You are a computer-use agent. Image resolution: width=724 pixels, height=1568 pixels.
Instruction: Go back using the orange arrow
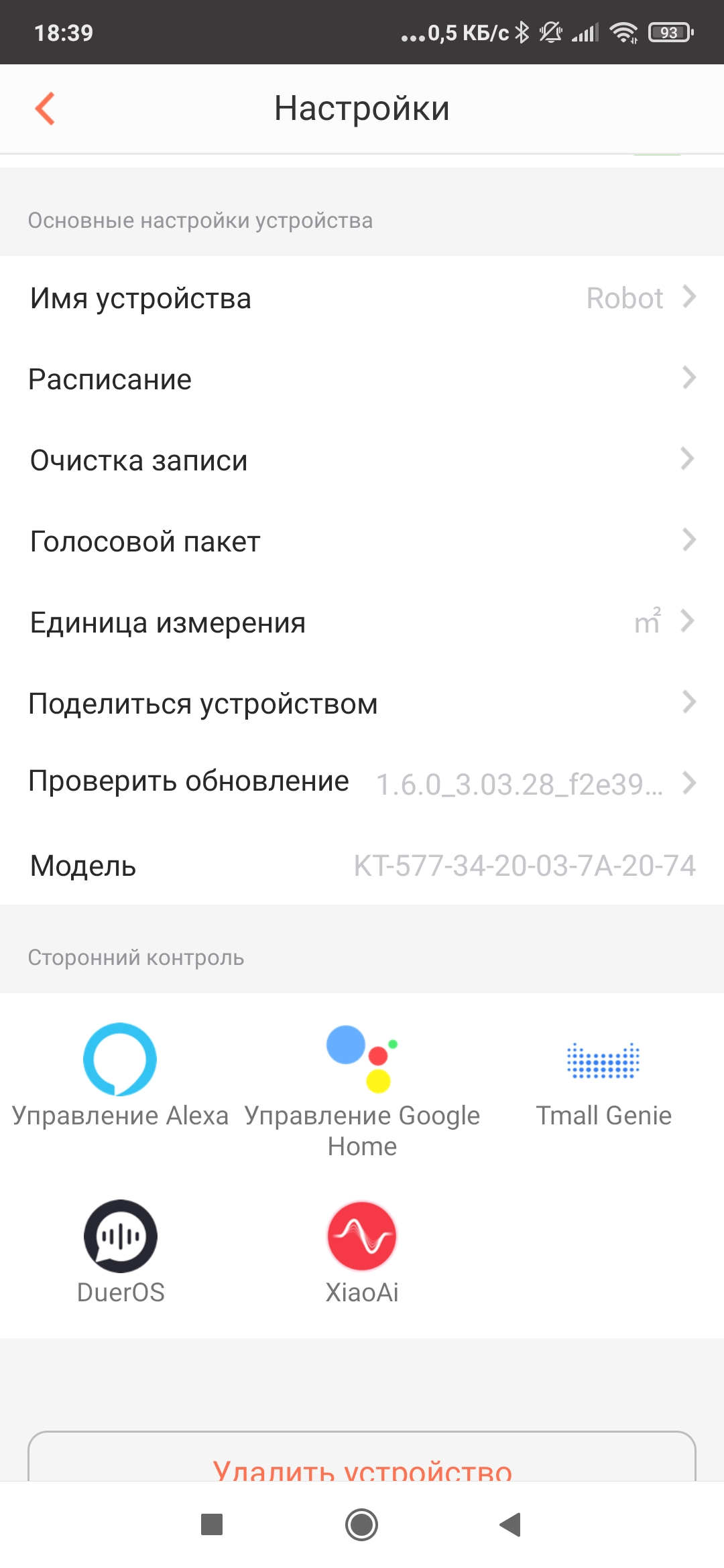coord(45,109)
